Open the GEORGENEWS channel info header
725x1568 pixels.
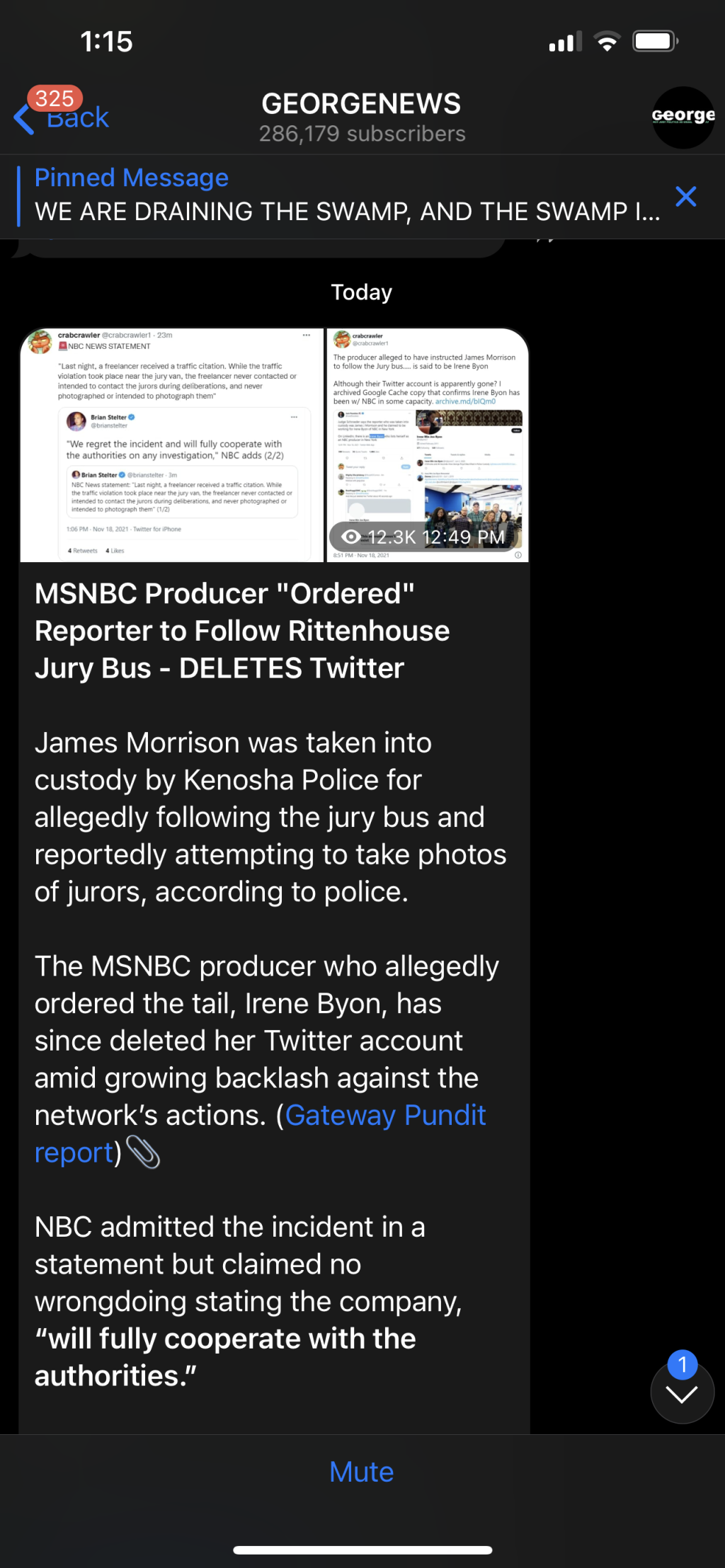[361, 117]
